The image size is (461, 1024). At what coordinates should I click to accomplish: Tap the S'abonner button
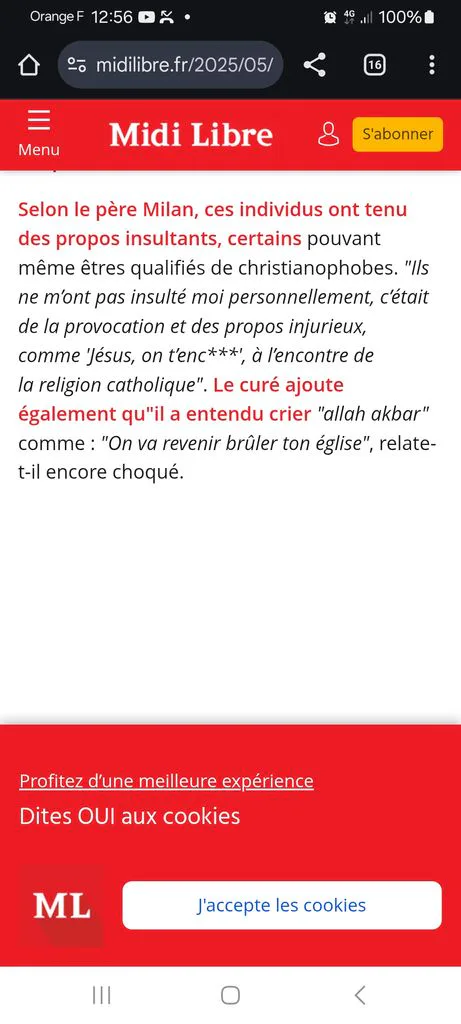pyautogui.click(x=398, y=135)
